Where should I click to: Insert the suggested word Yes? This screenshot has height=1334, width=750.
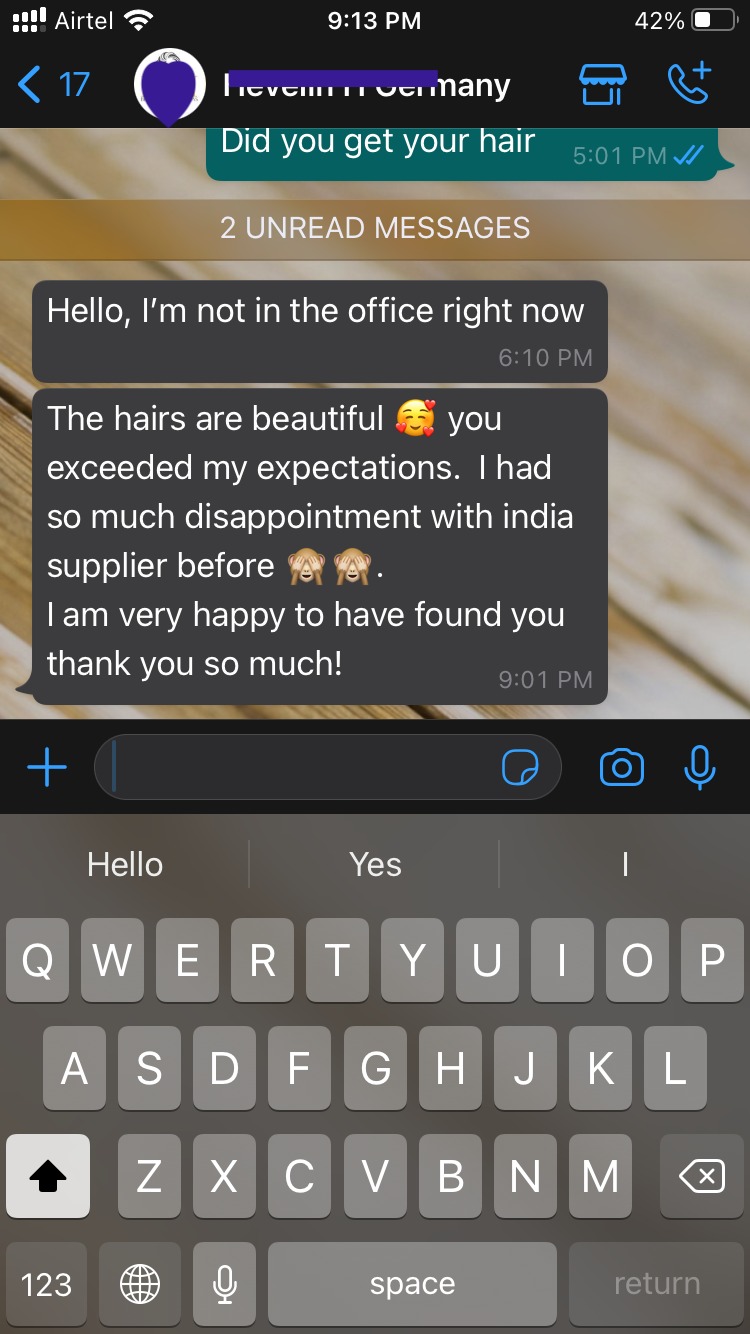click(375, 864)
